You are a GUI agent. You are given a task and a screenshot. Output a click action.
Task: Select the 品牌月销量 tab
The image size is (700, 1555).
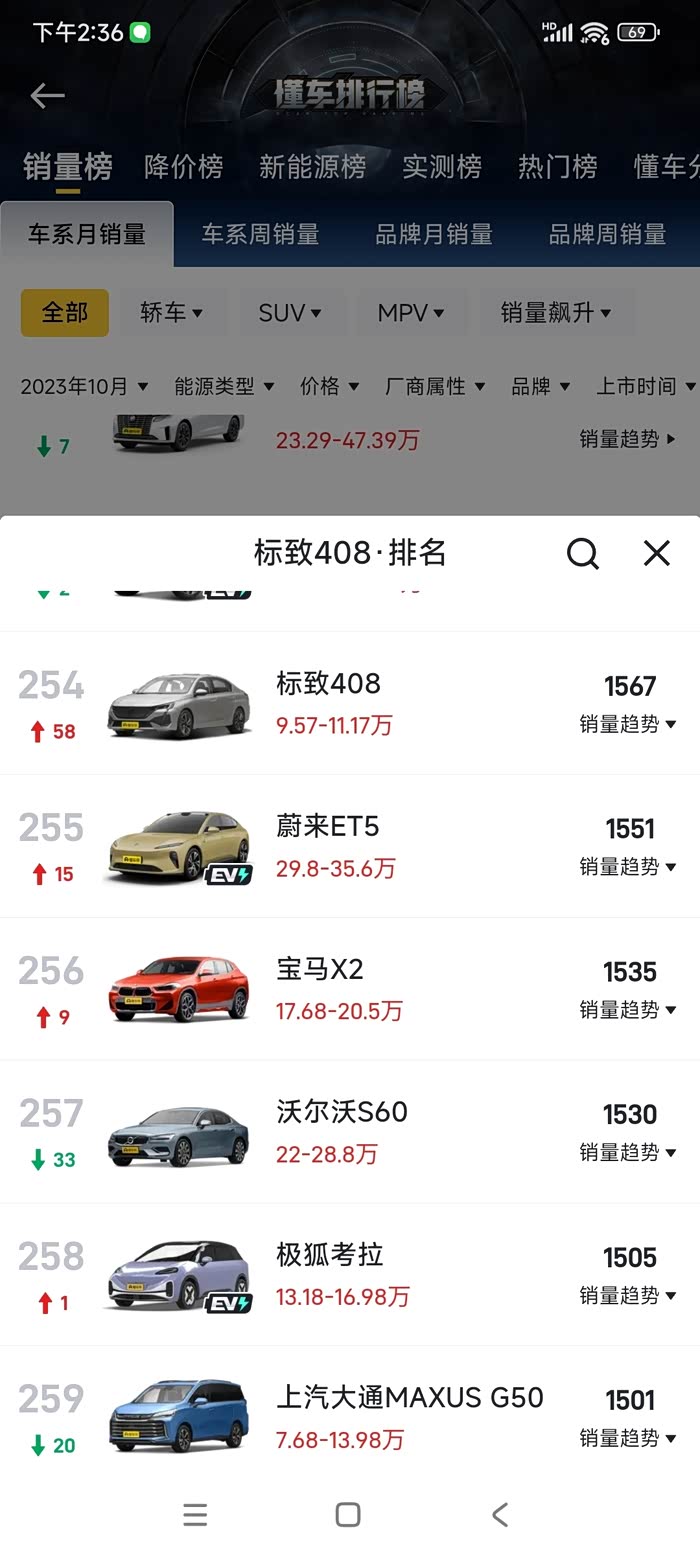433,235
